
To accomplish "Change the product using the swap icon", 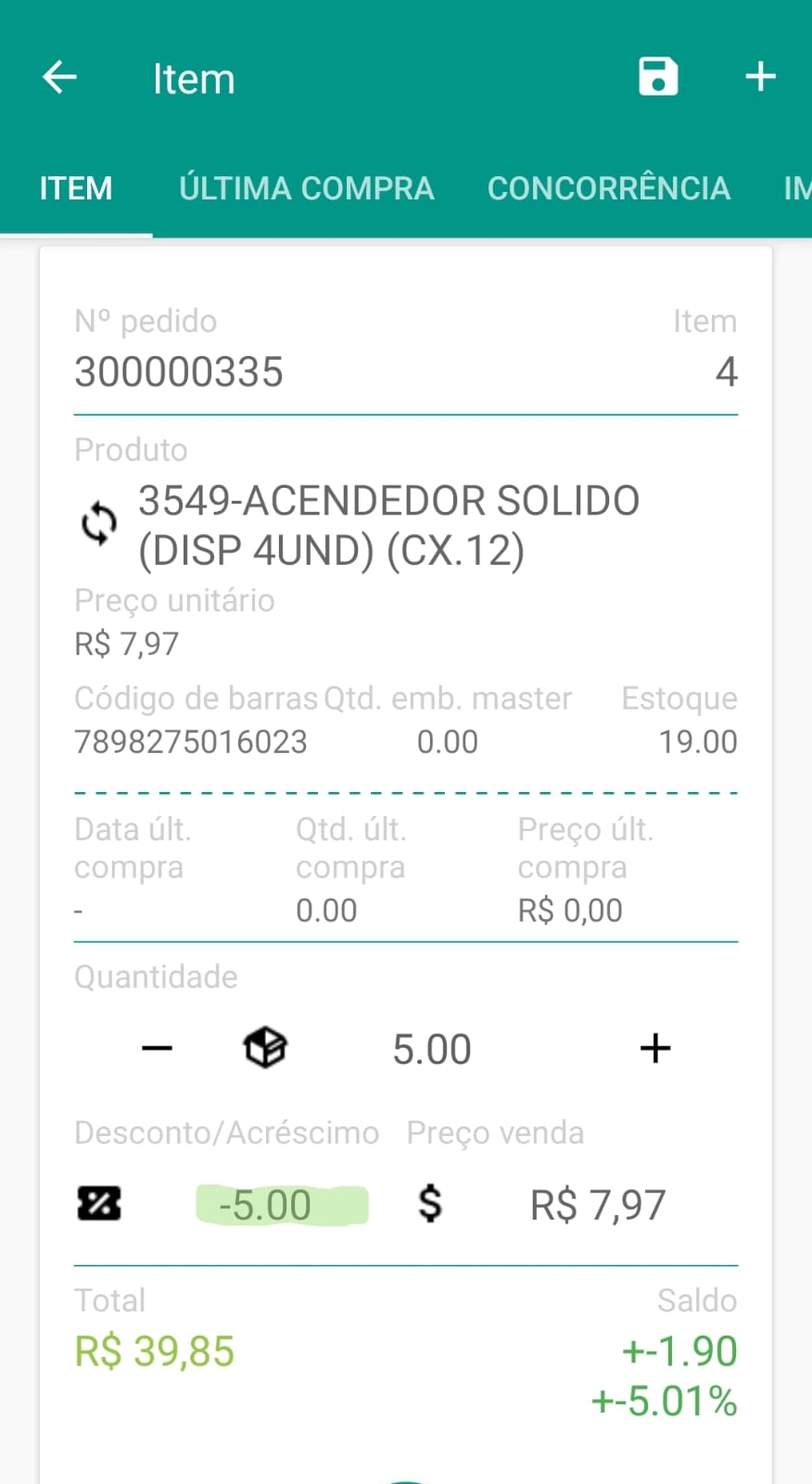I will 99,524.
